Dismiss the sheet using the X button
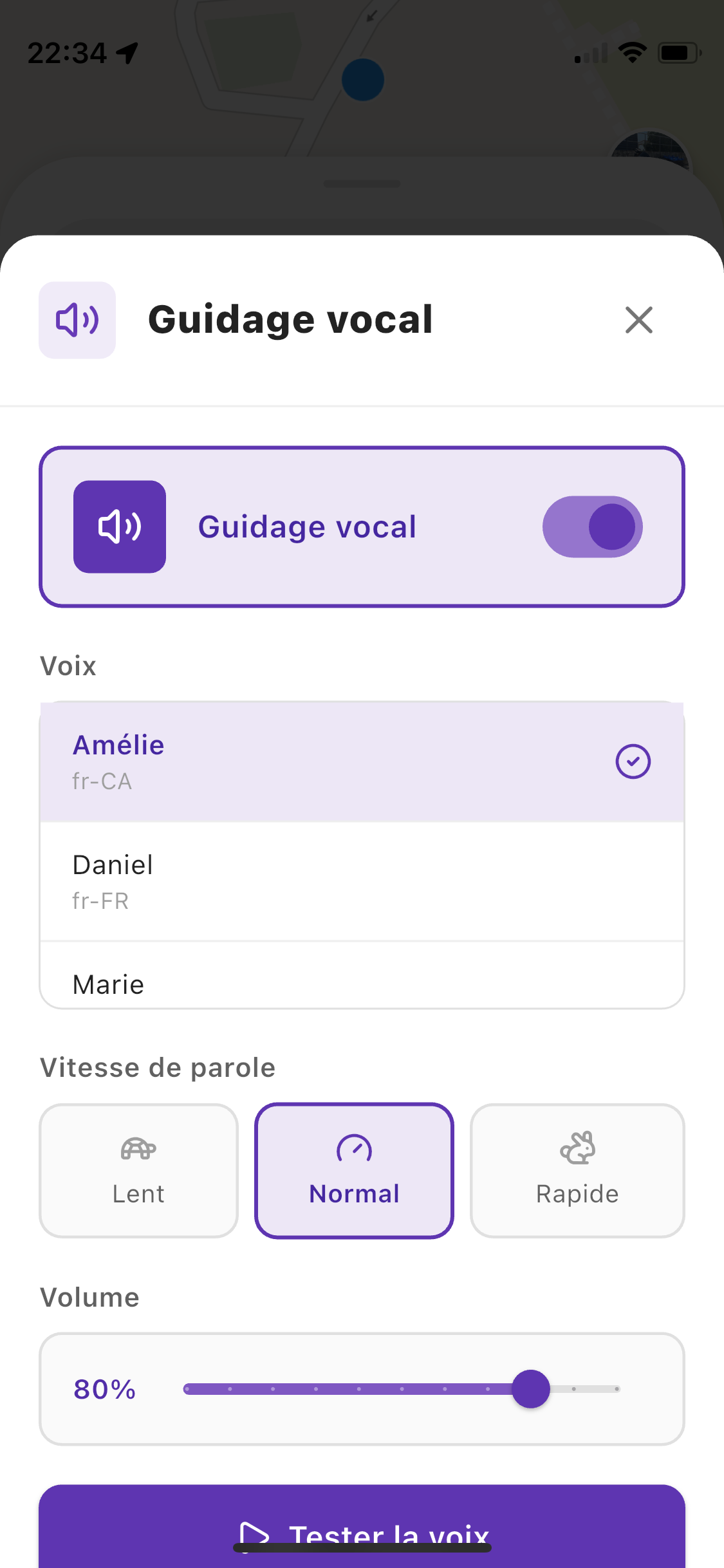Image resolution: width=724 pixels, height=1568 pixels. pyautogui.click(x=639, y=320)
